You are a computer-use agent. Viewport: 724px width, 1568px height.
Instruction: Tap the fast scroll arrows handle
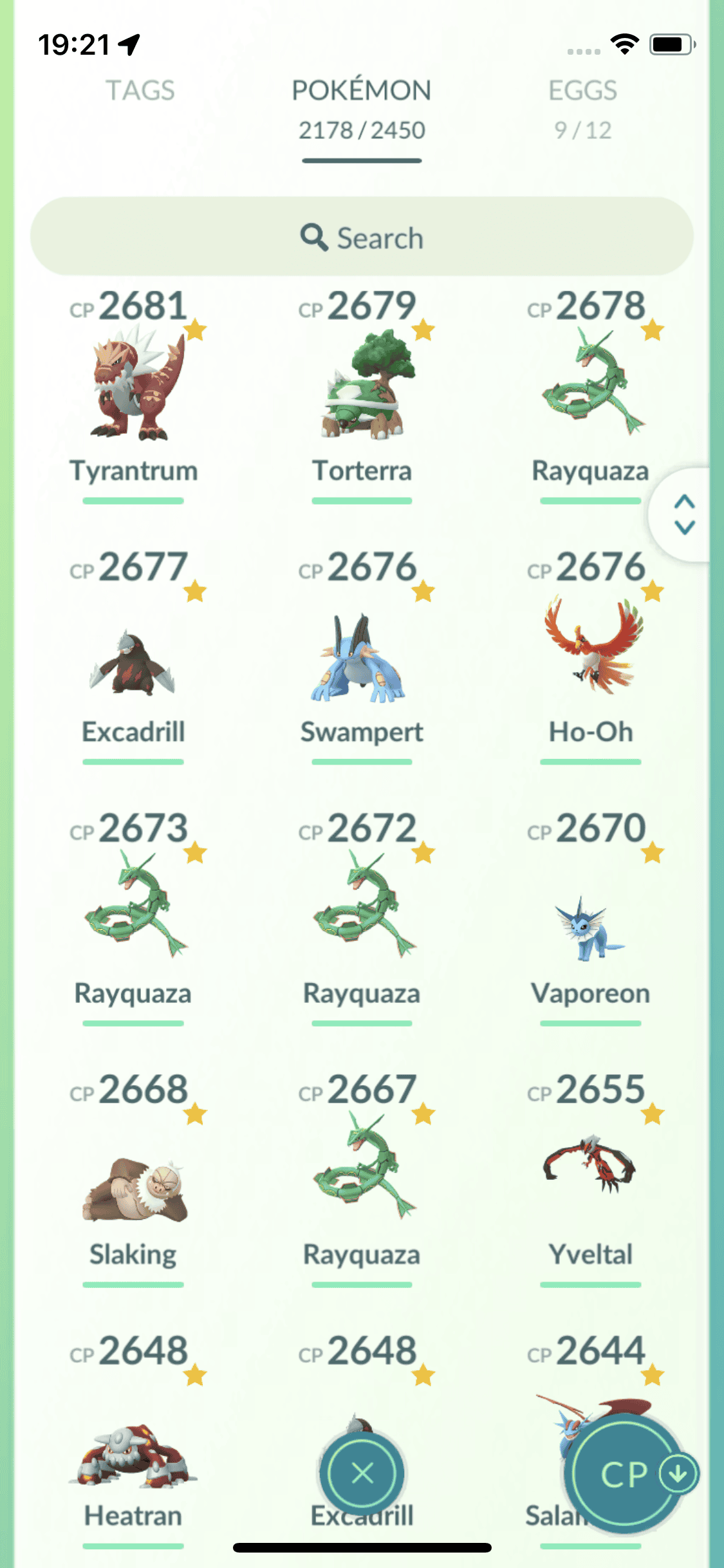684,514
